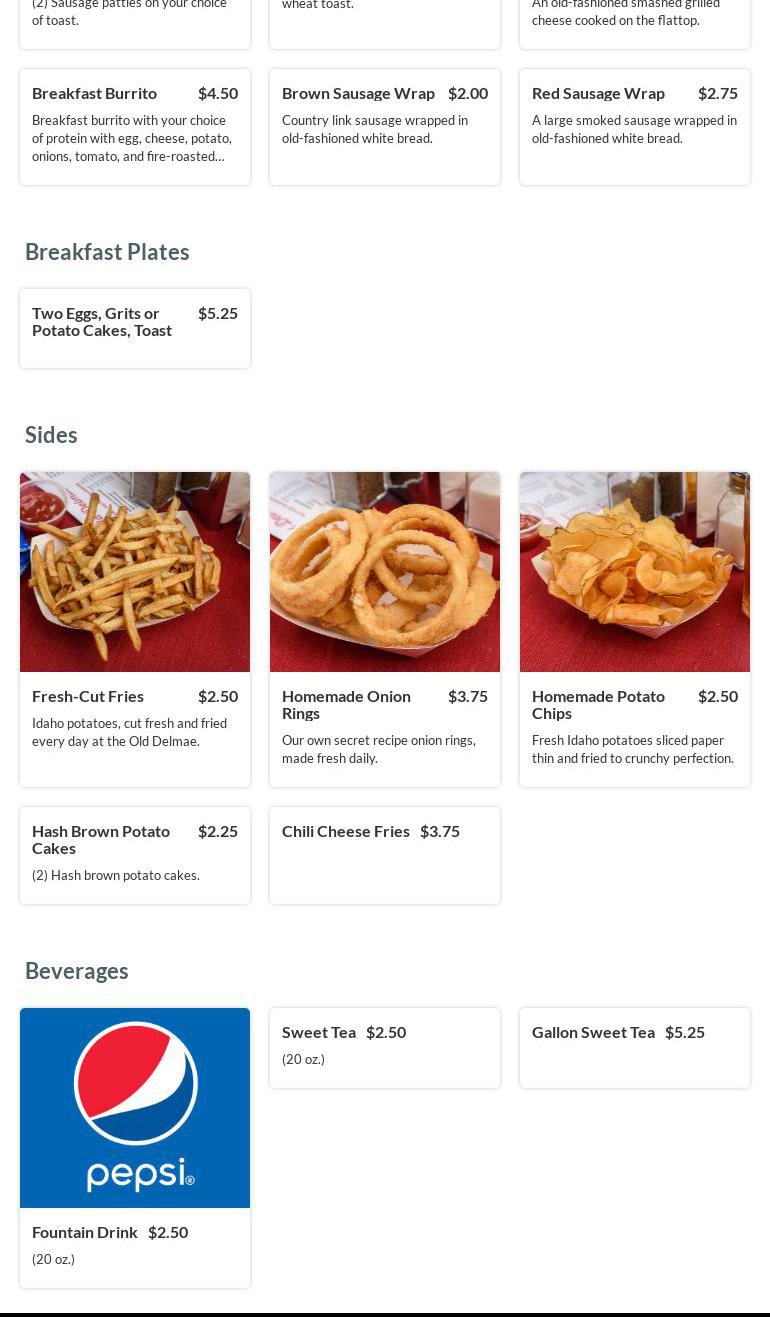Open Hash Brown Potato Cakes item
This screenshot has width=770, height=1317.
click(x=134, y=855)
